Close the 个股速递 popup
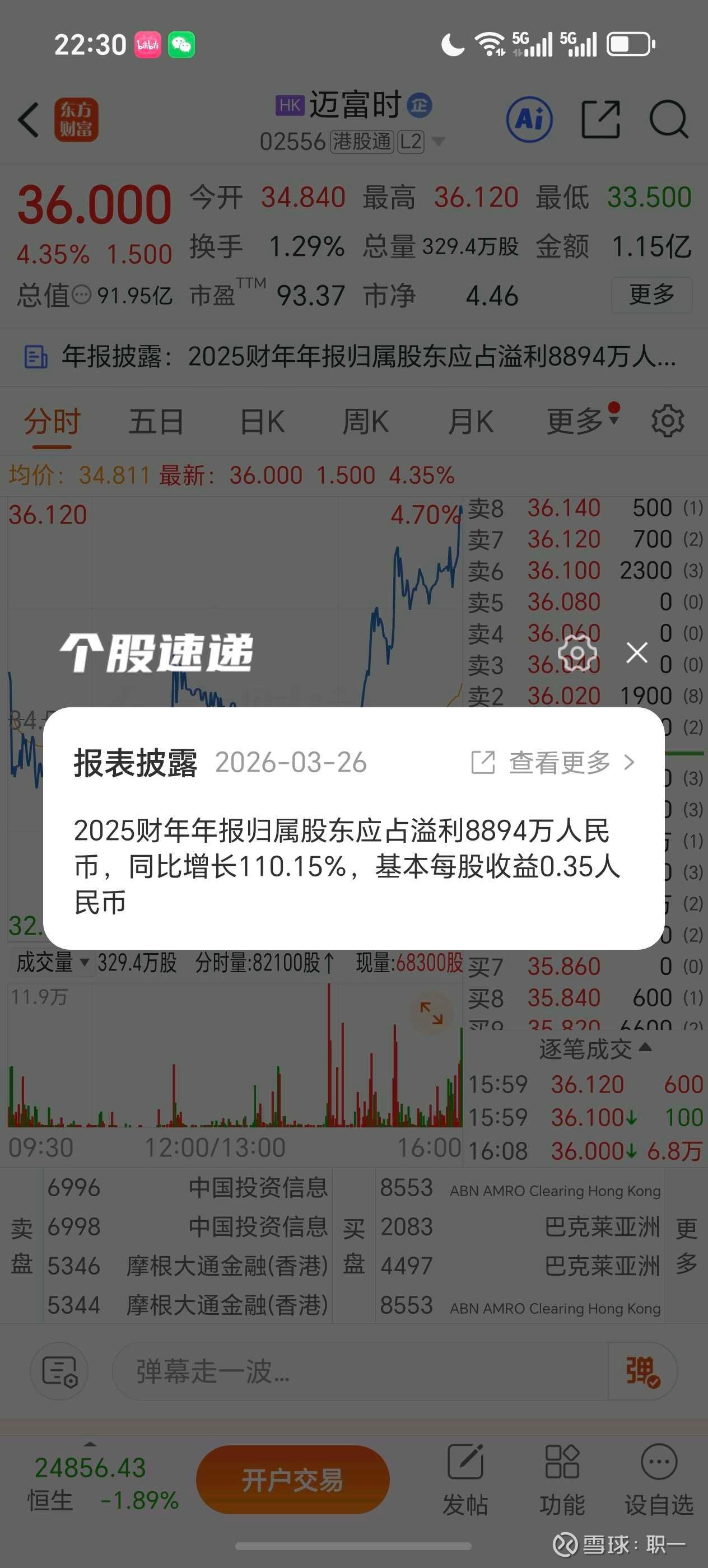 pyautogui.click(x=637, y=652)
